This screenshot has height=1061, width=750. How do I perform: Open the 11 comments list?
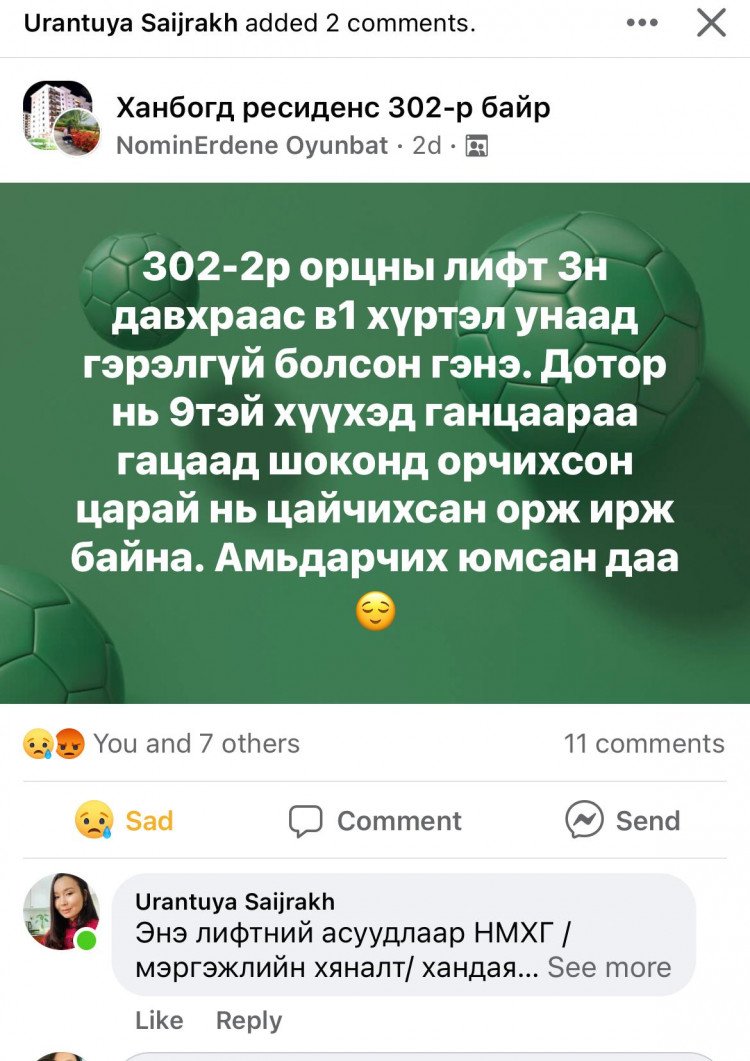tap(643, 744)
